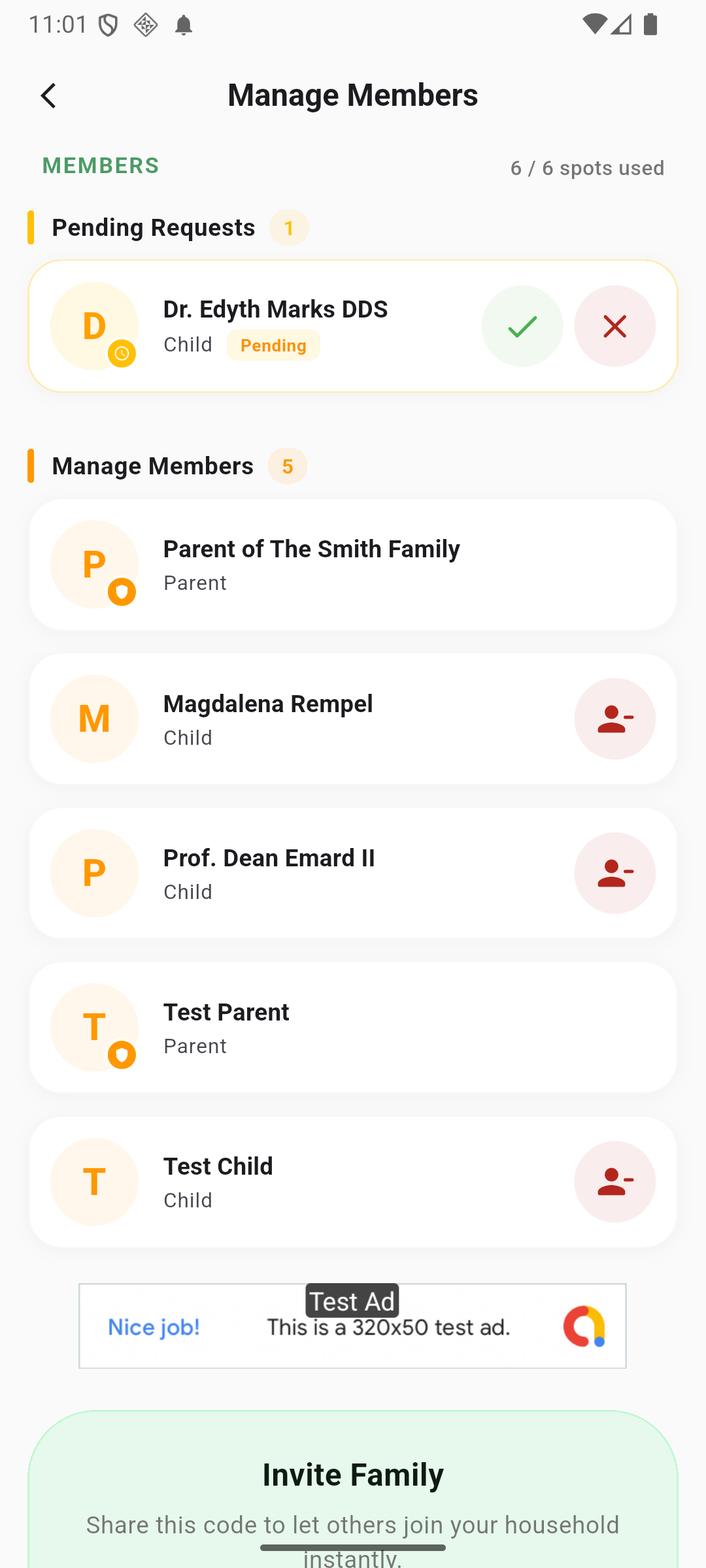Tap the owner badge on Test Parent's avatar

122,1054
